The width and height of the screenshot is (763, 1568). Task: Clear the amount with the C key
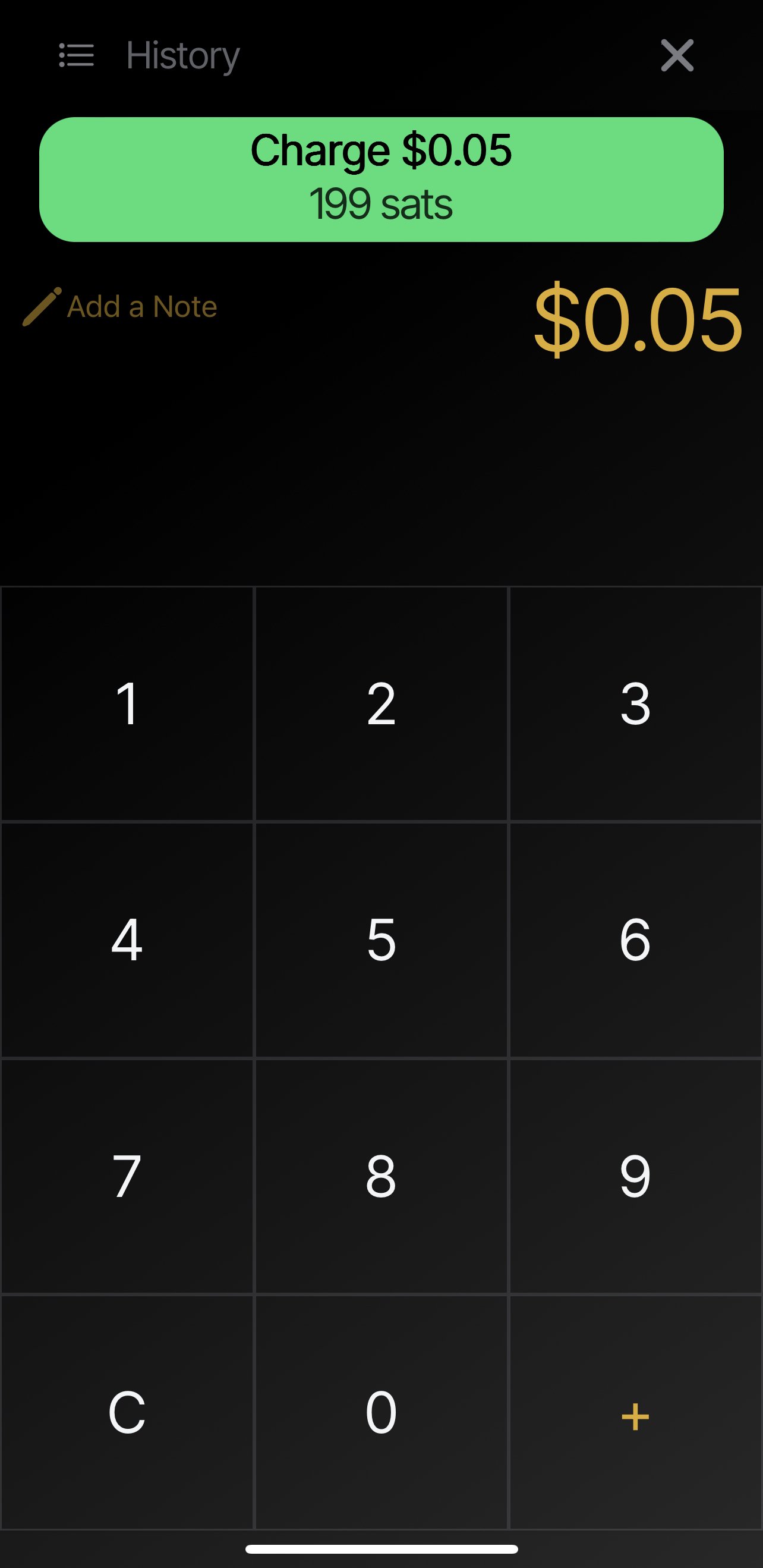click(x=127, y=1412)
